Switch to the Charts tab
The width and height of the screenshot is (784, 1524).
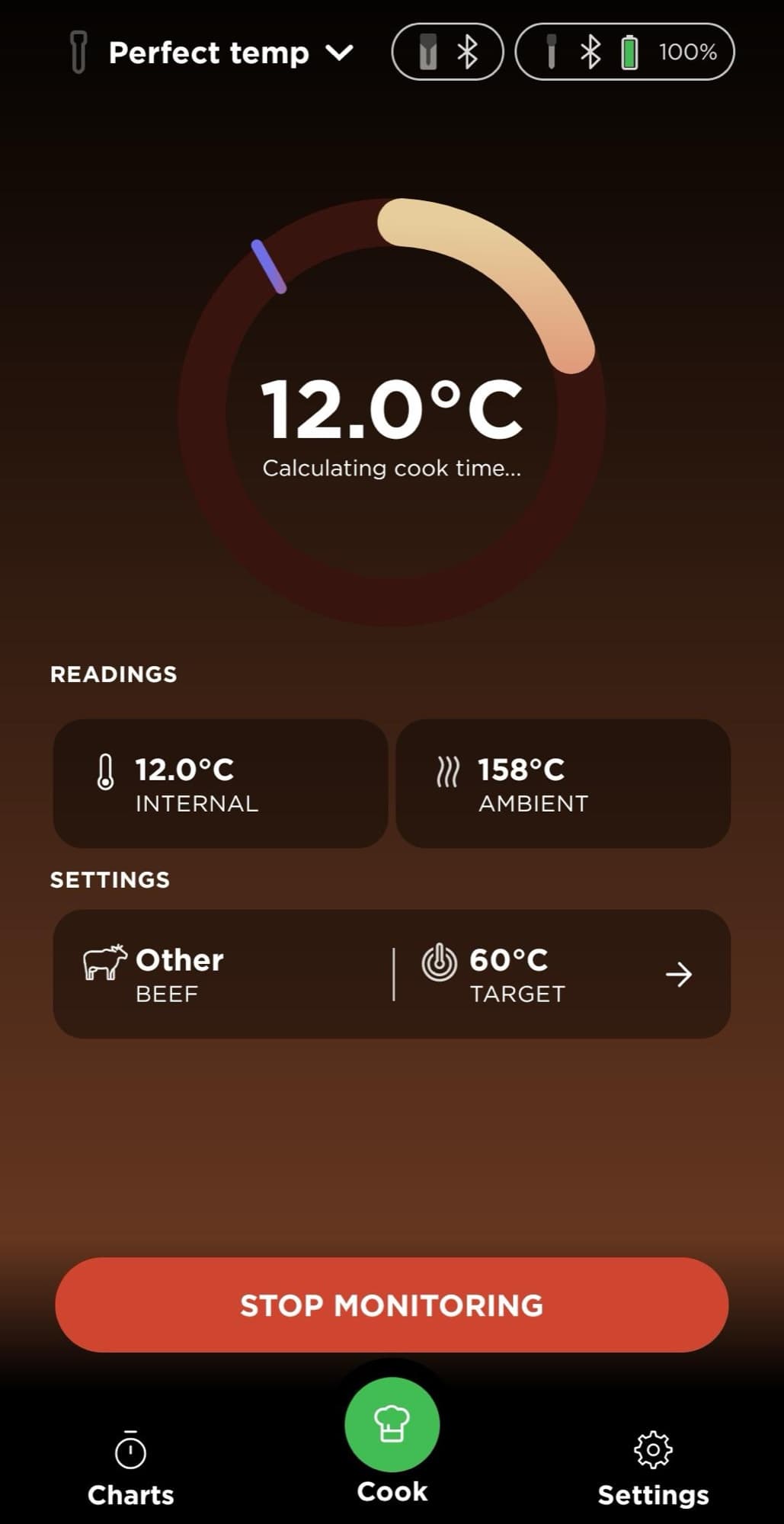click(x=131, y=1471)
